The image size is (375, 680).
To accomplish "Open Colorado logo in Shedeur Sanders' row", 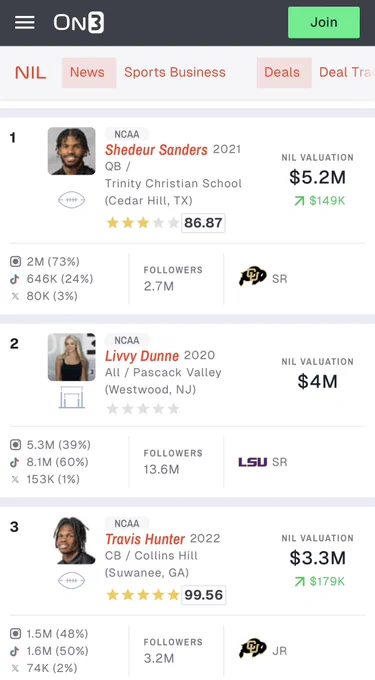I will pos(253,276).
